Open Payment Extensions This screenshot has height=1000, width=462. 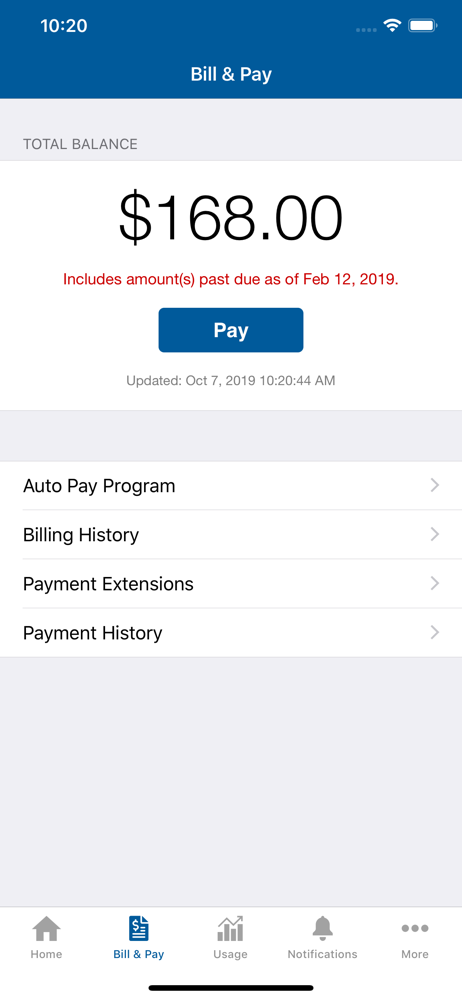231,584
